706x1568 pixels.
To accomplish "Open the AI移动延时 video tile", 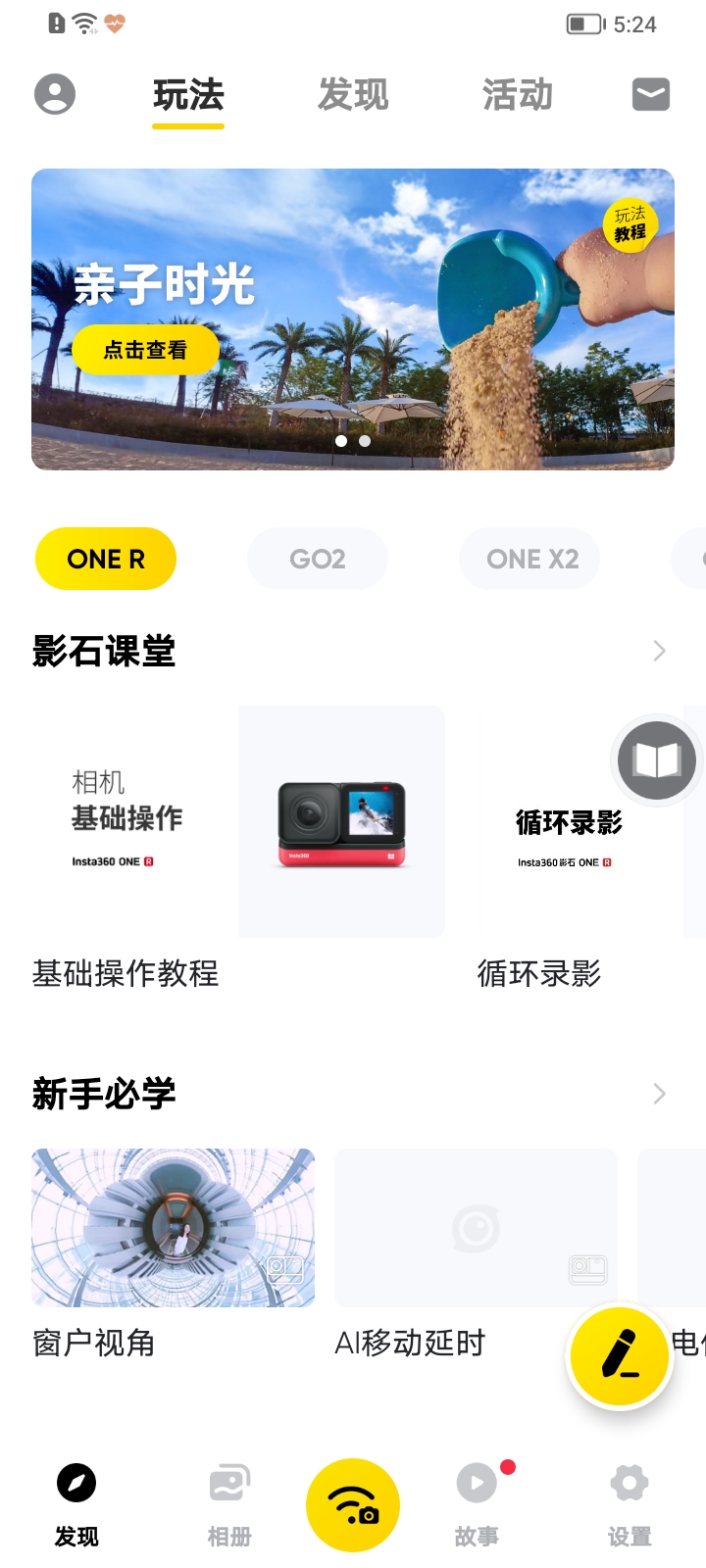I will (x=476, y=1228).
